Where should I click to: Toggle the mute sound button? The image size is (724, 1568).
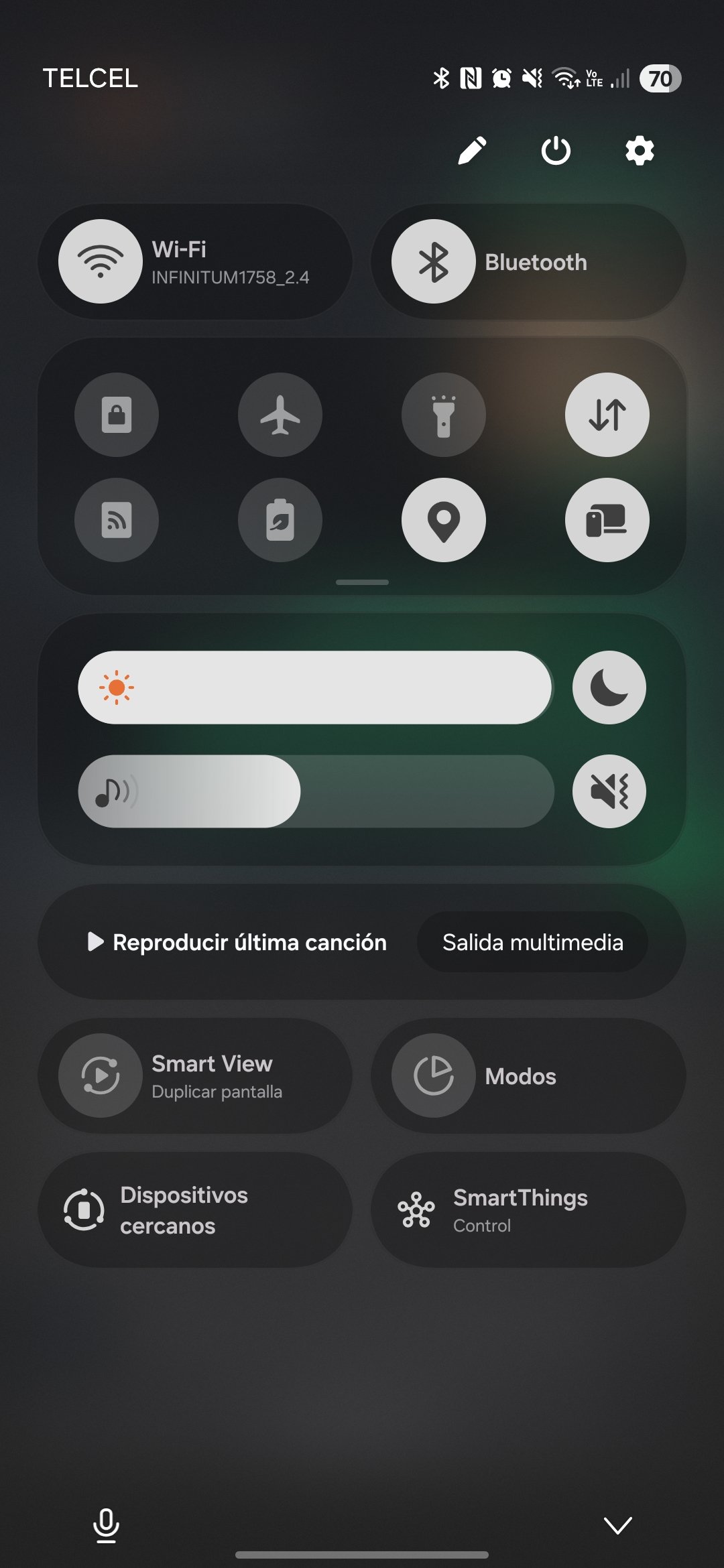click(609, 791)
